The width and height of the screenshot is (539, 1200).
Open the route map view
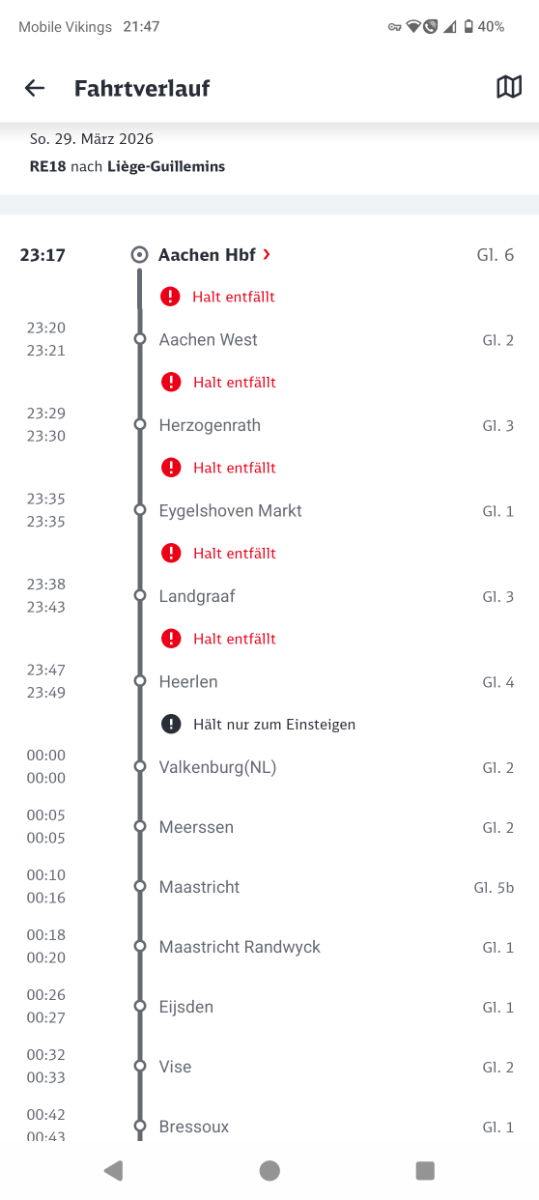pos(509,87)
